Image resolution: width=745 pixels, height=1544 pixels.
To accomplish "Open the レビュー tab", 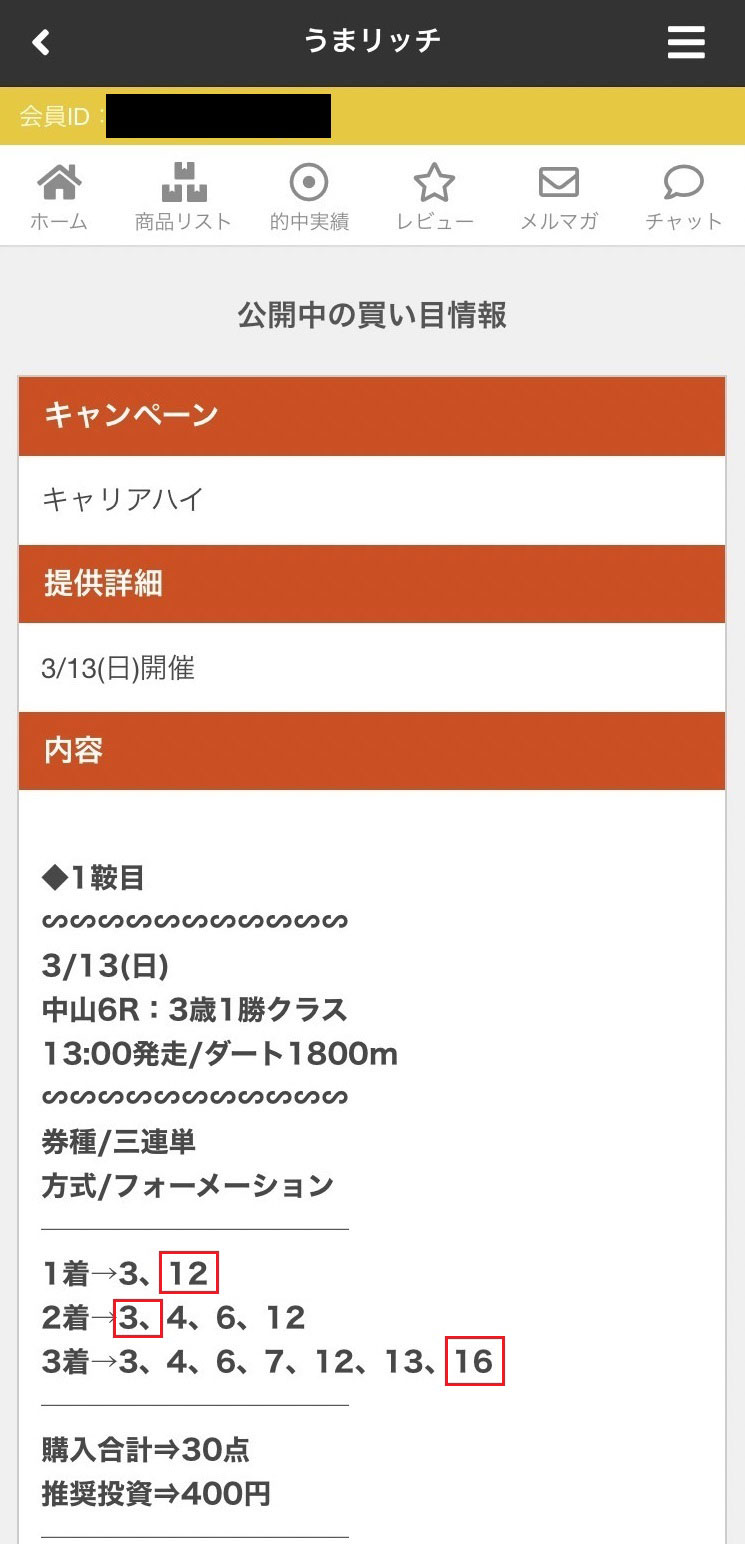I will (x=434, y=196).
